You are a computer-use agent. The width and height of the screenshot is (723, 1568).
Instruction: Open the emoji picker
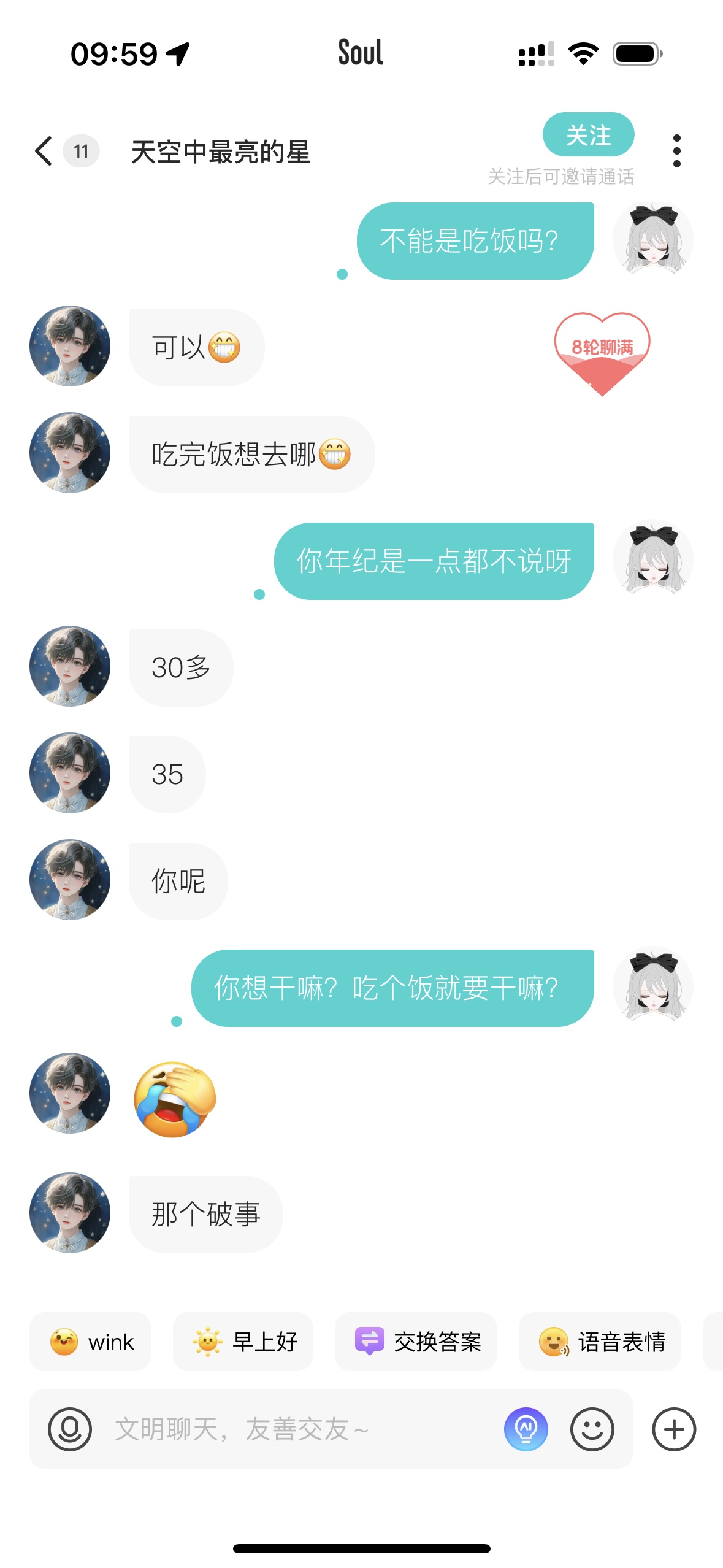coord(592,1429)
